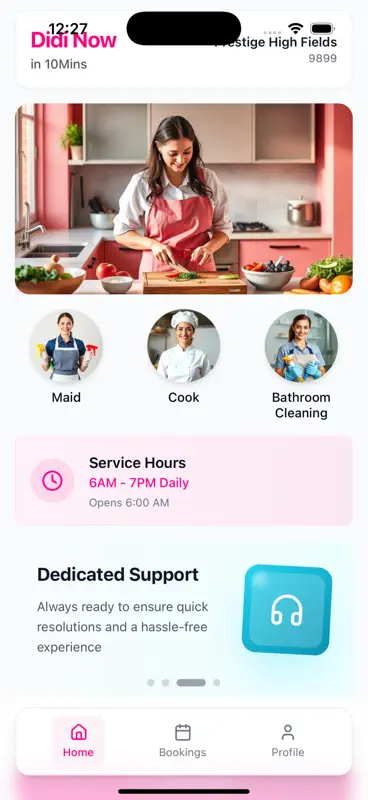Choose the Cook service
Screen dimensions: 368x800
click(x=184, y=357)
